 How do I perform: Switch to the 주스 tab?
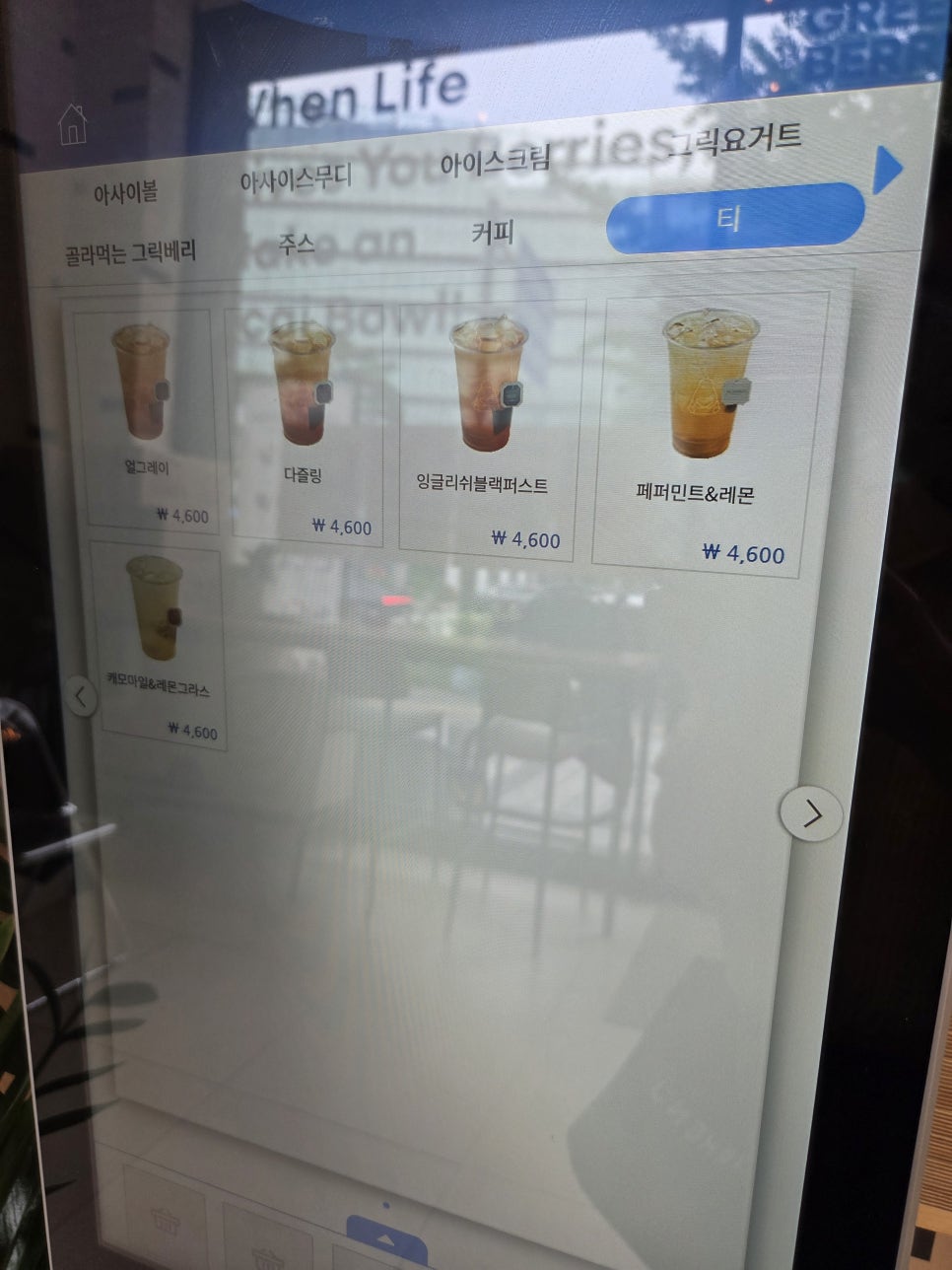(296, 242)
